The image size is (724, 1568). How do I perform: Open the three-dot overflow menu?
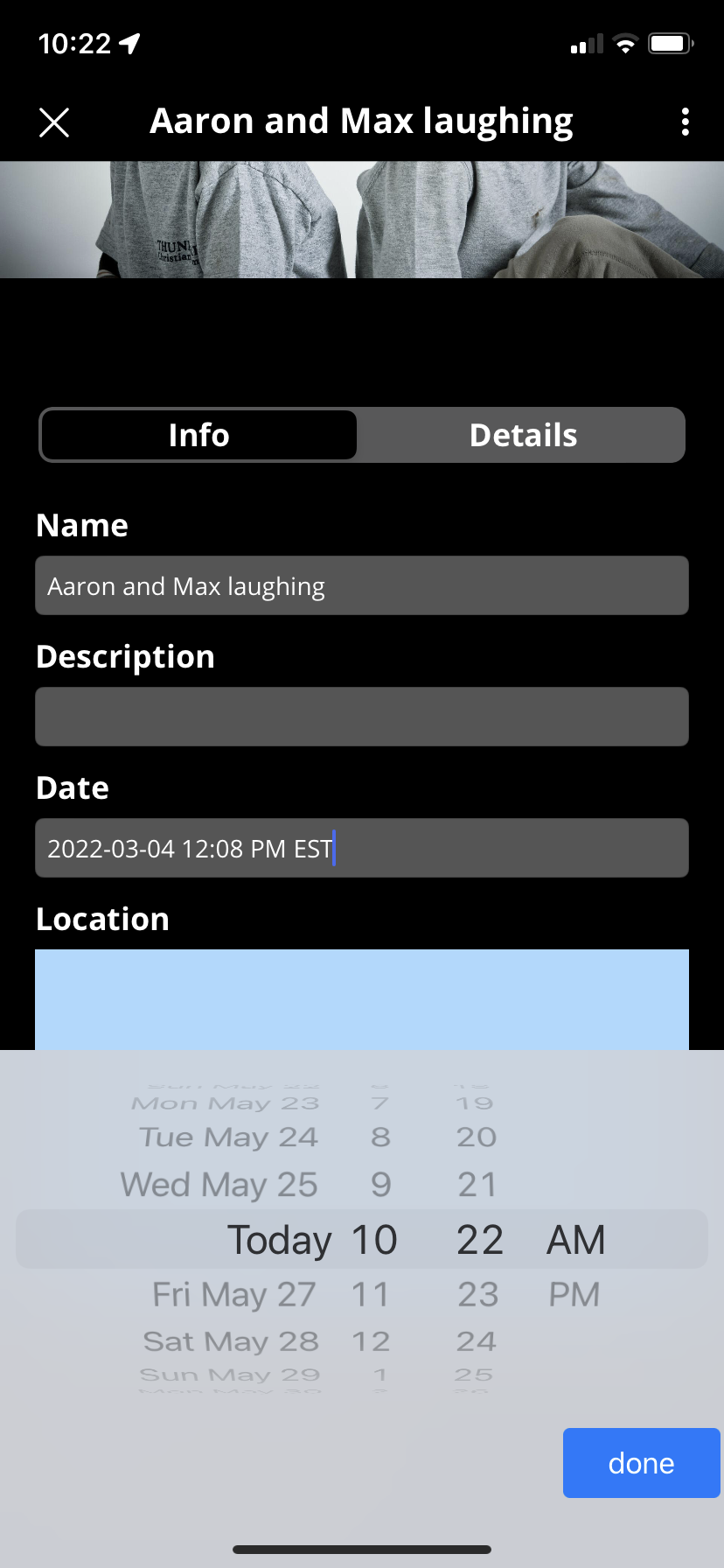tap(685, 122)
